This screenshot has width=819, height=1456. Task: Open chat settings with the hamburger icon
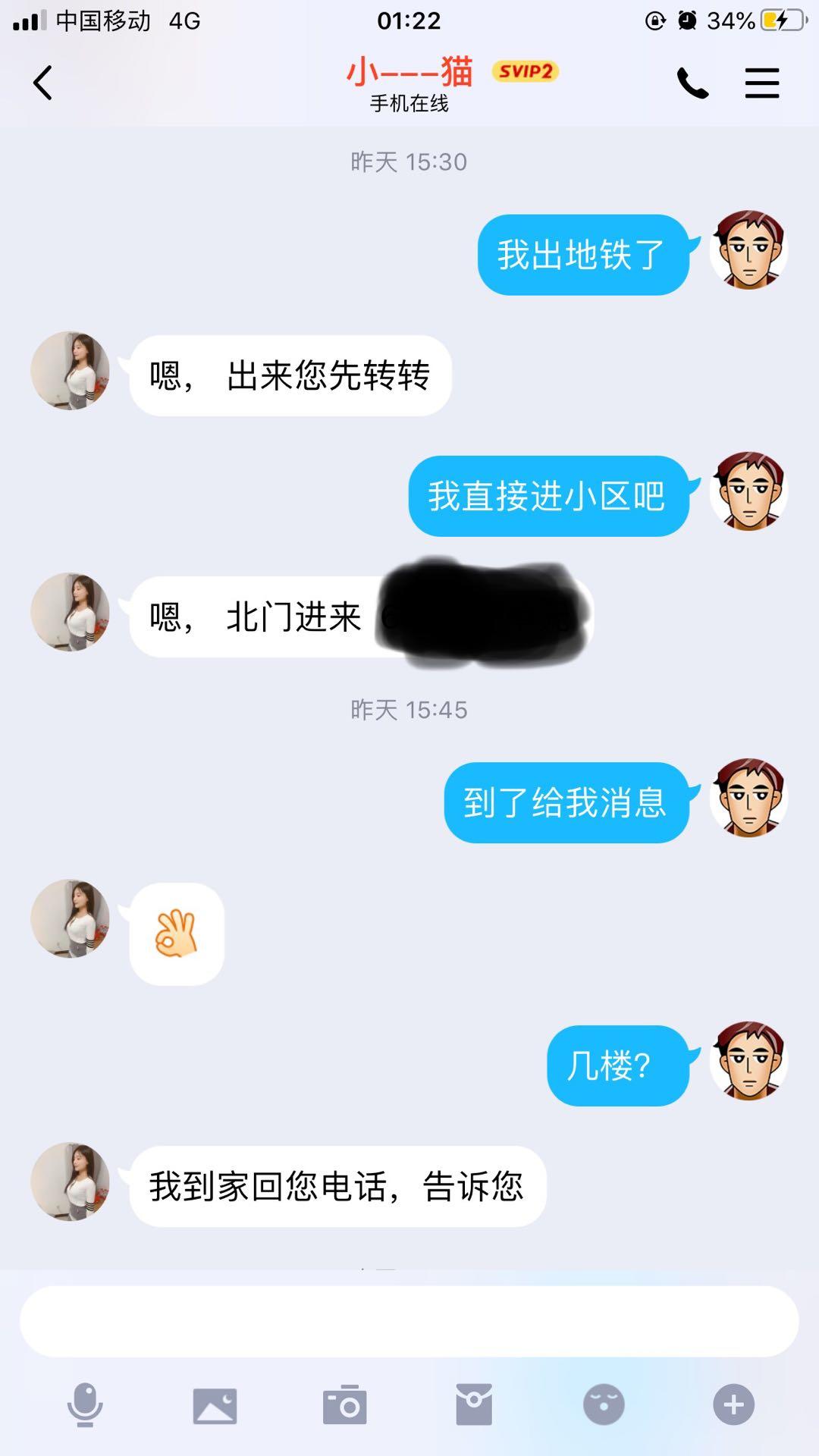click(x=761, y=84)
